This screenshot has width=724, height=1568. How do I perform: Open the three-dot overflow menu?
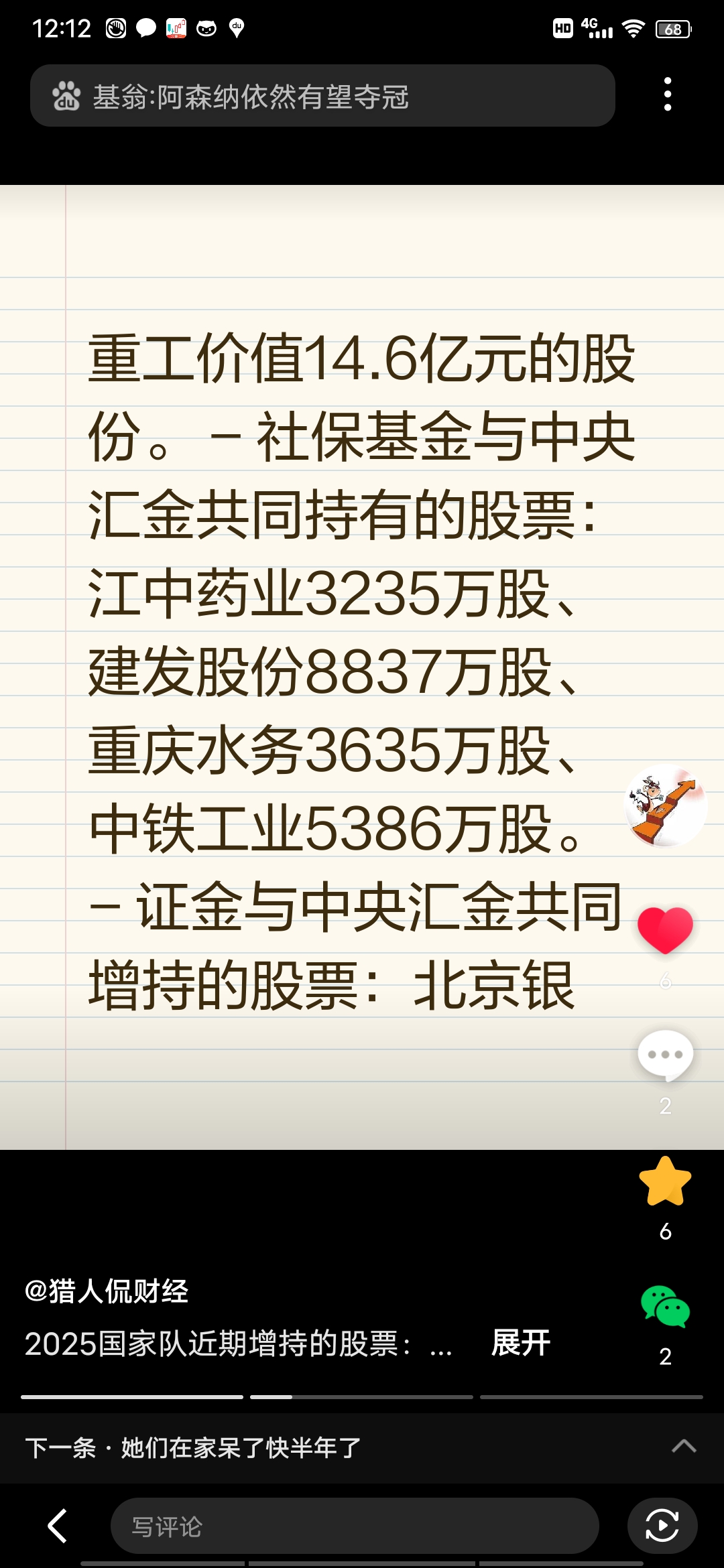(x=666, y=96)
